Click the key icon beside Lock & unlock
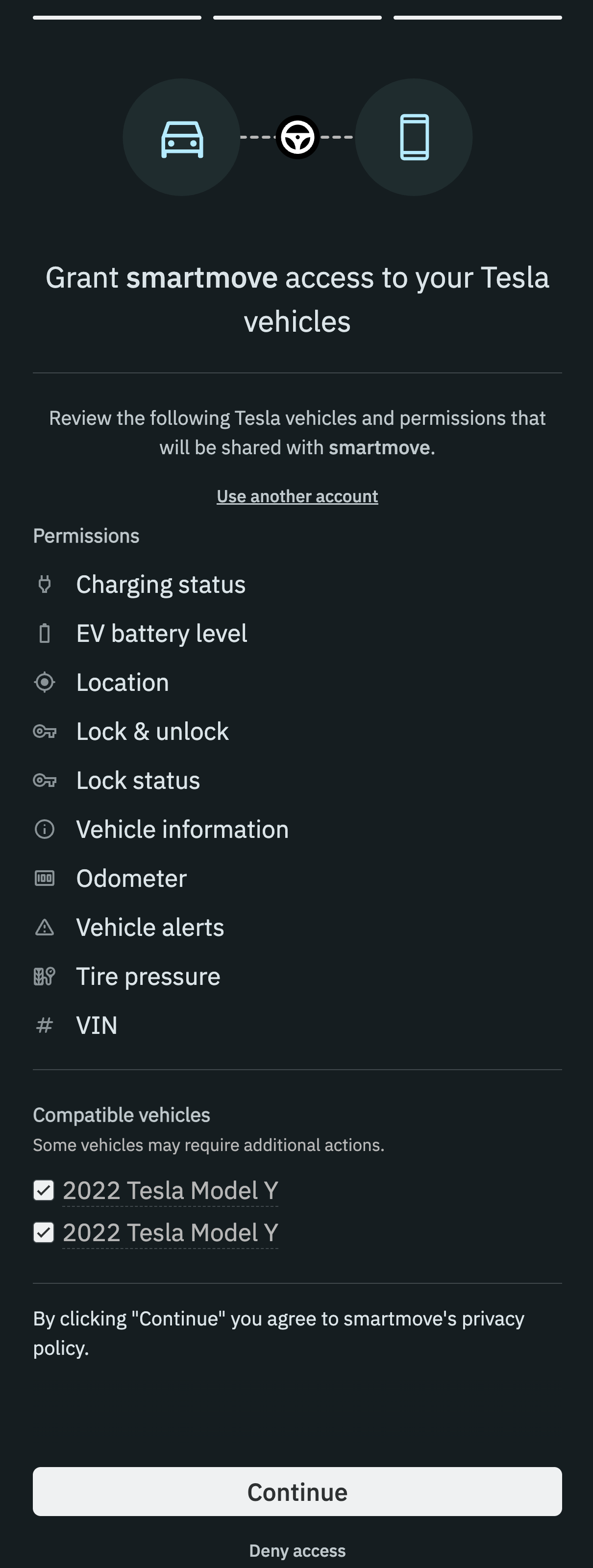The width and height of the screenshot is (593, 1568). click(44, 732)
